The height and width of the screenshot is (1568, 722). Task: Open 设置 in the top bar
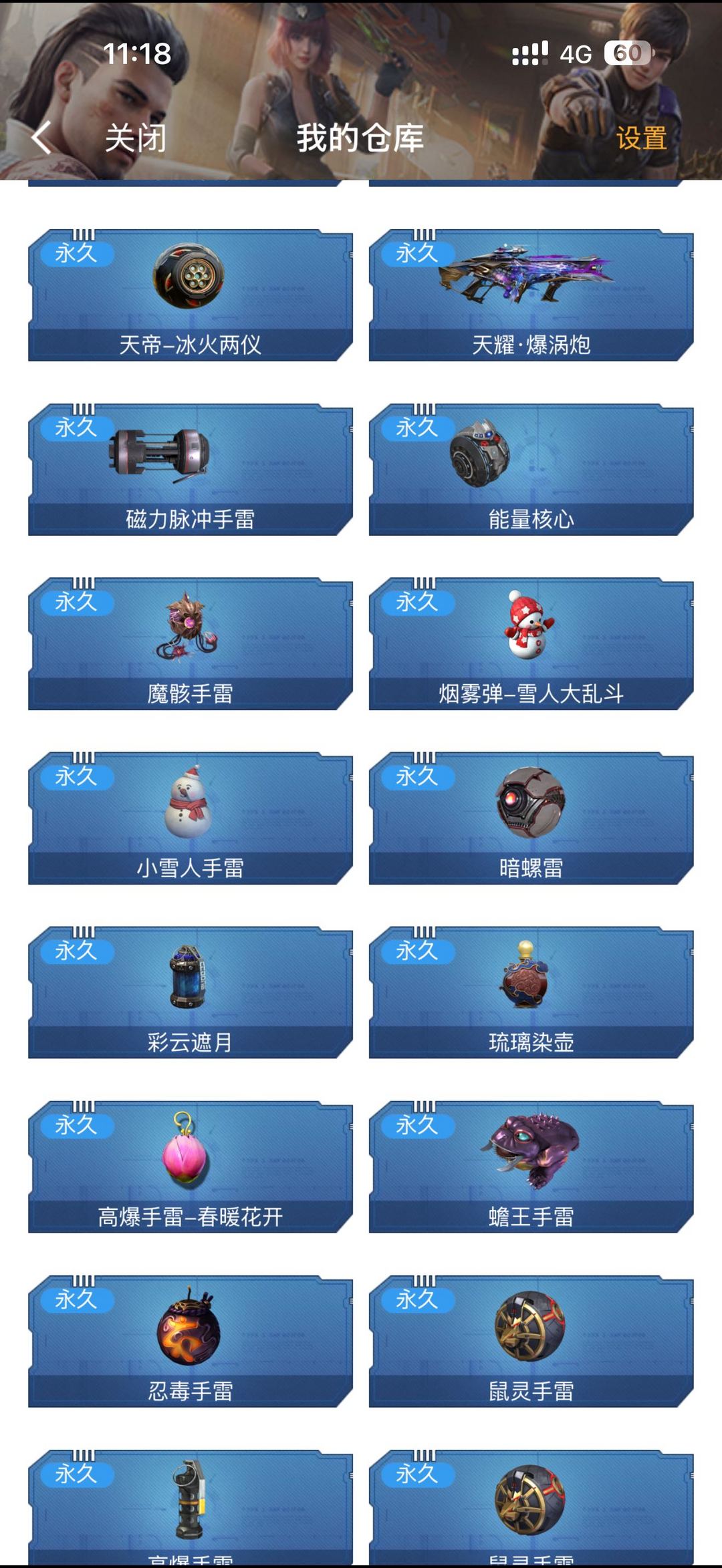pyautogui.click(x=640, y=138)
